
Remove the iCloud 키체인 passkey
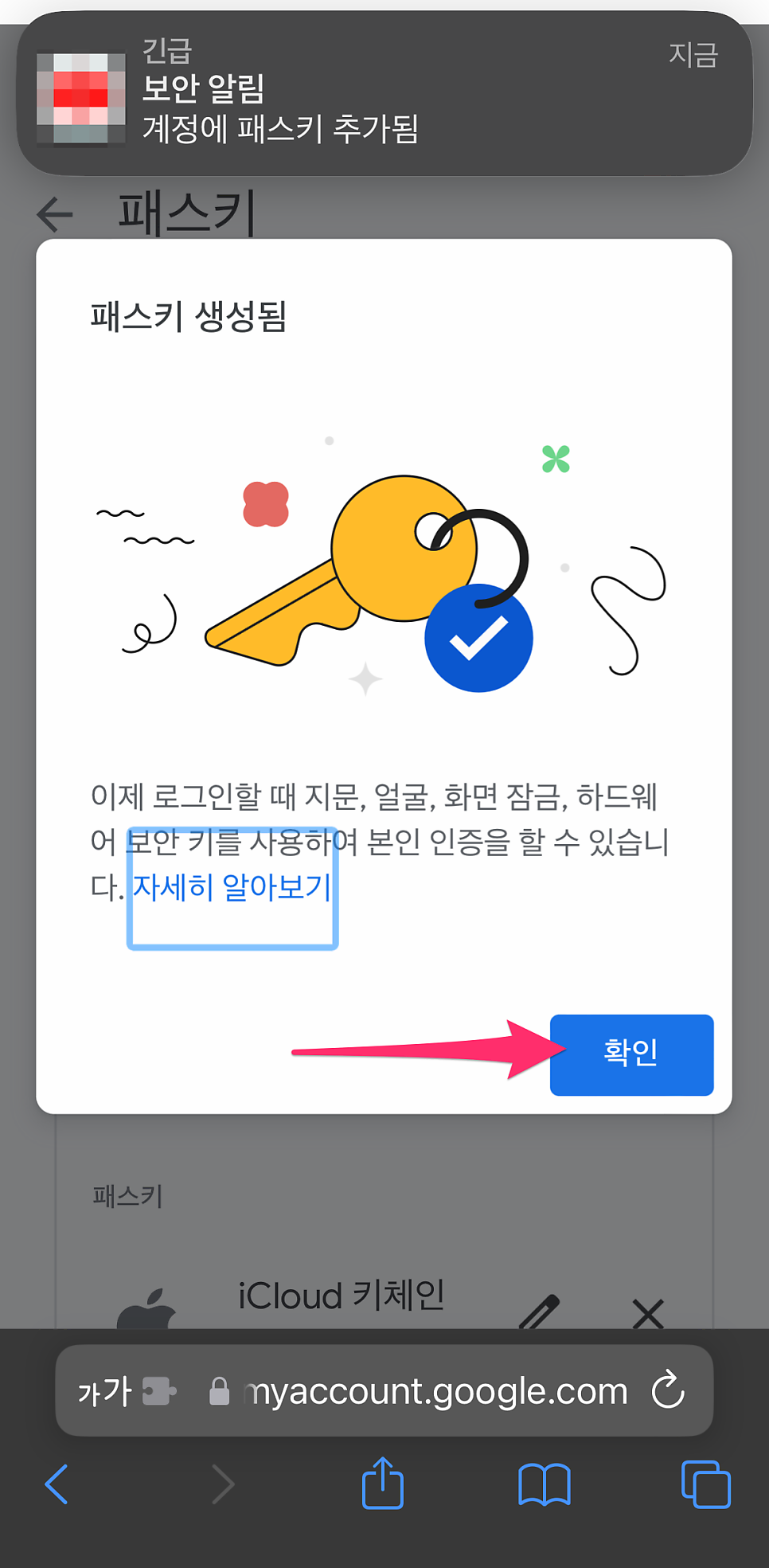pos(648,1313)
